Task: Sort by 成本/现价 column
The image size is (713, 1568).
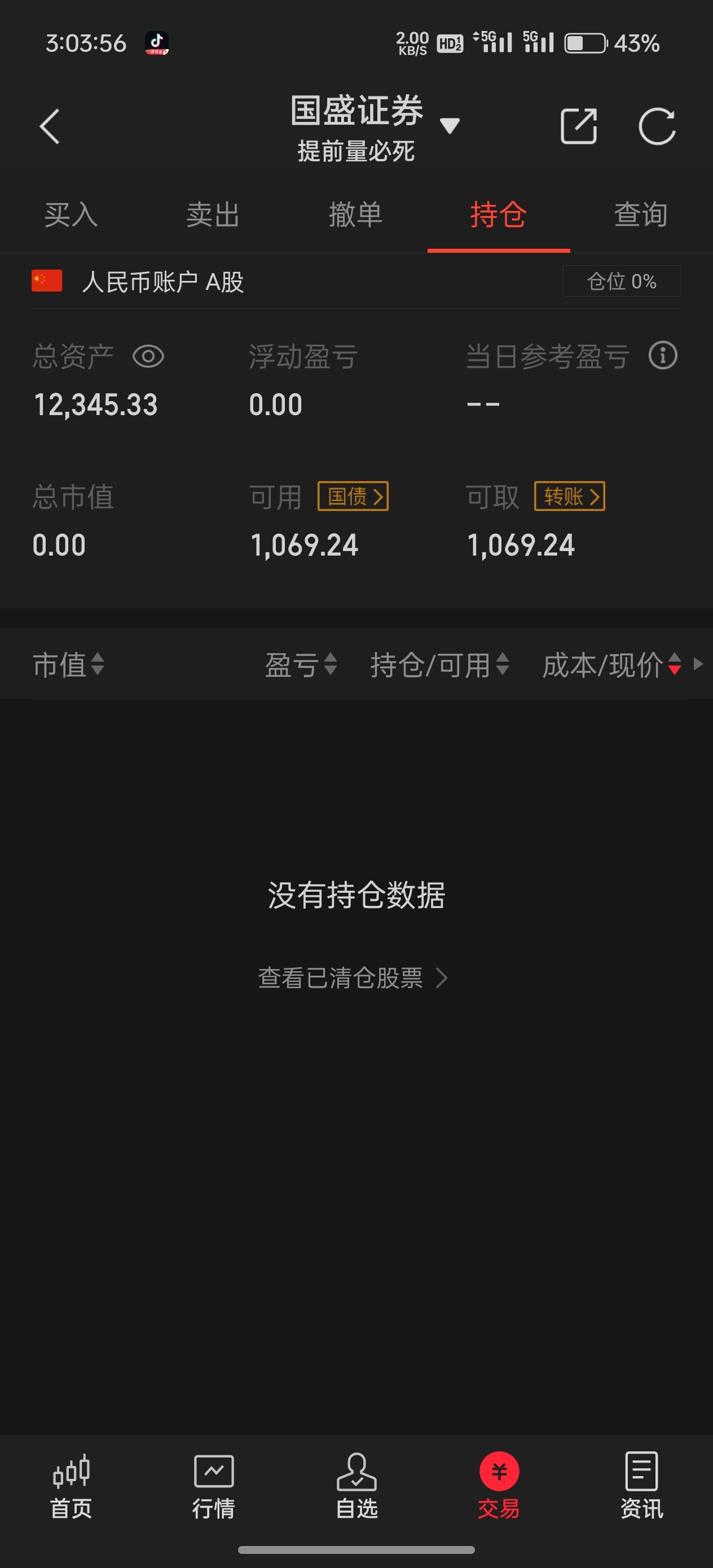Action: (612, 664)
